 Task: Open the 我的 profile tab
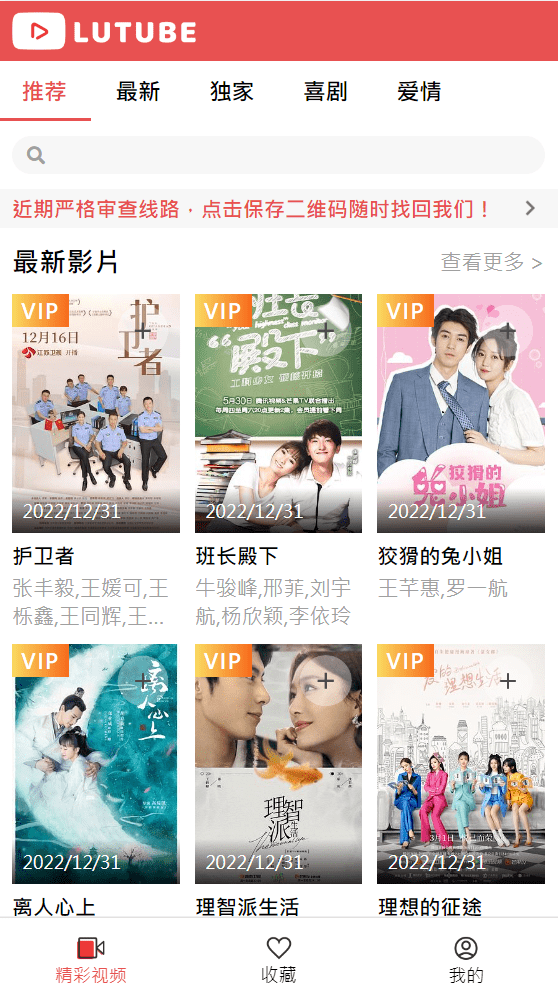coord(466,959)
